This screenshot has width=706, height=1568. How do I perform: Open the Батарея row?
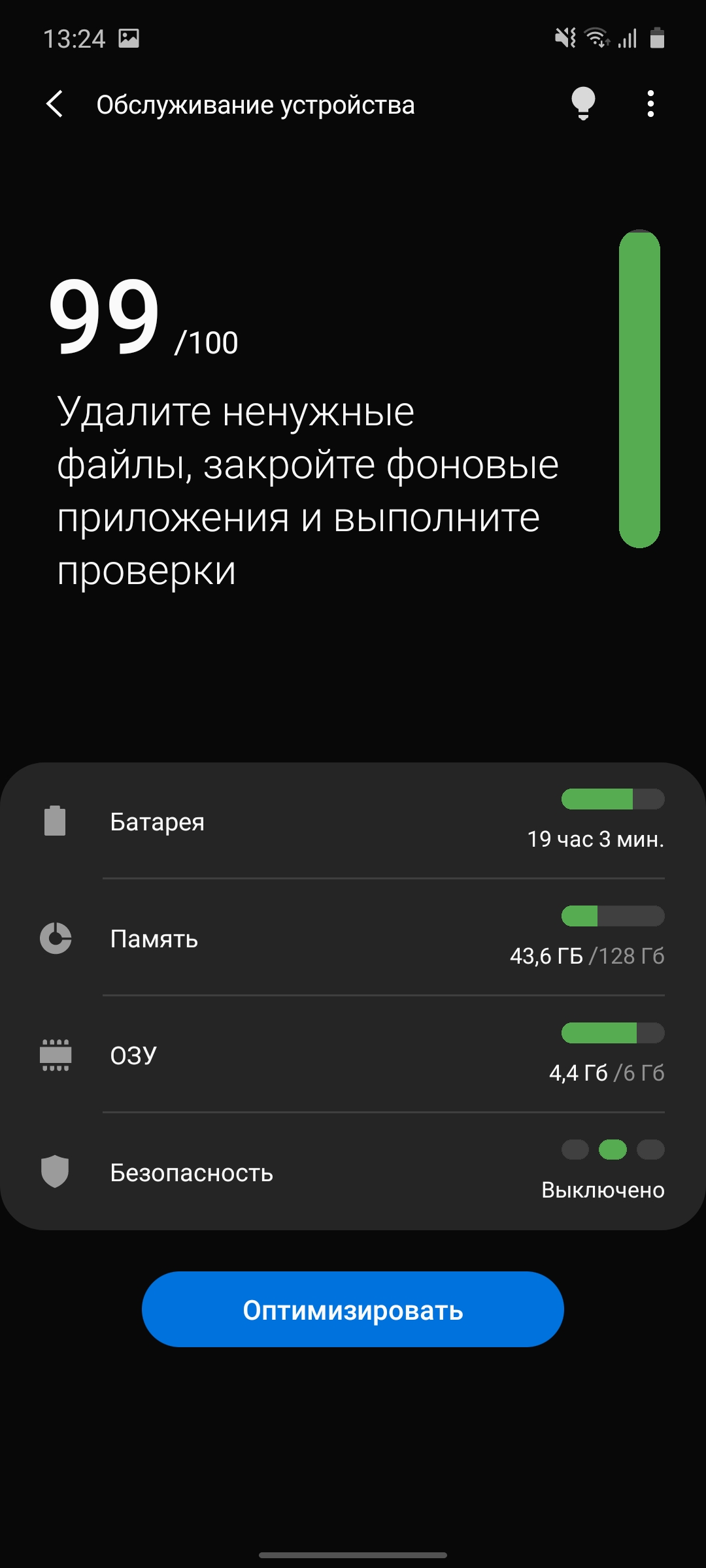point(353,821)
